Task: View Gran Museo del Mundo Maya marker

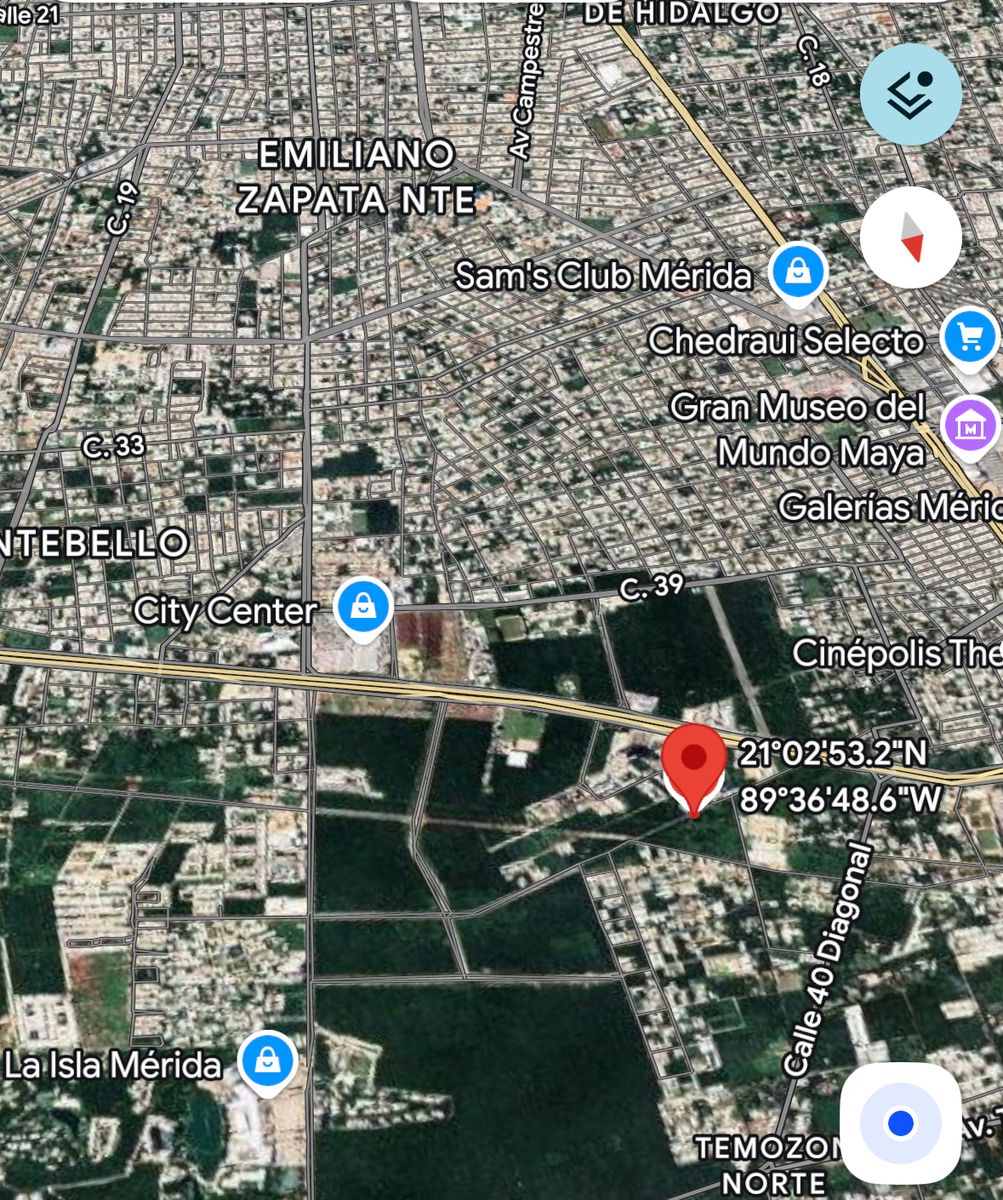Action: 970,427
